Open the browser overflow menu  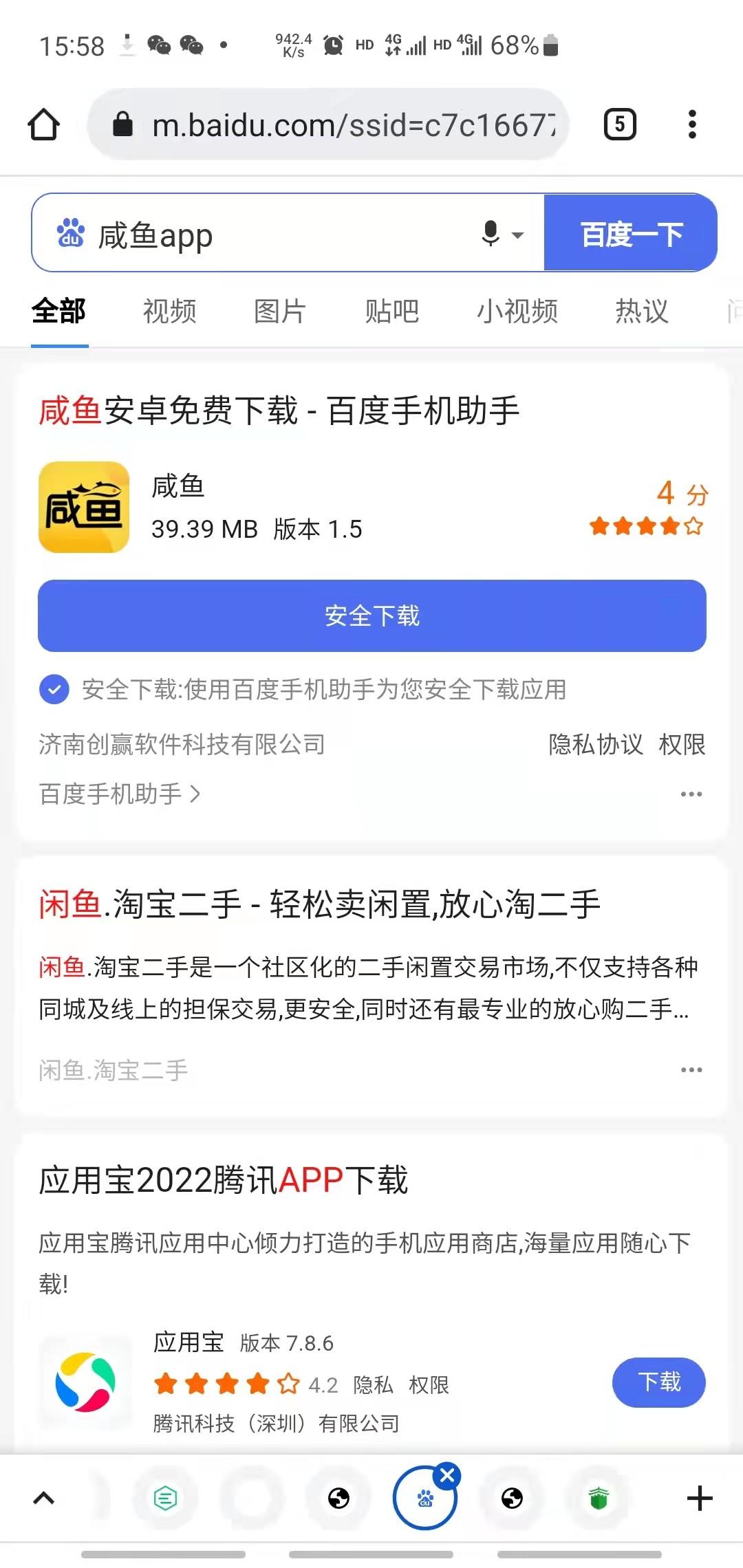(x=692, y=124)
